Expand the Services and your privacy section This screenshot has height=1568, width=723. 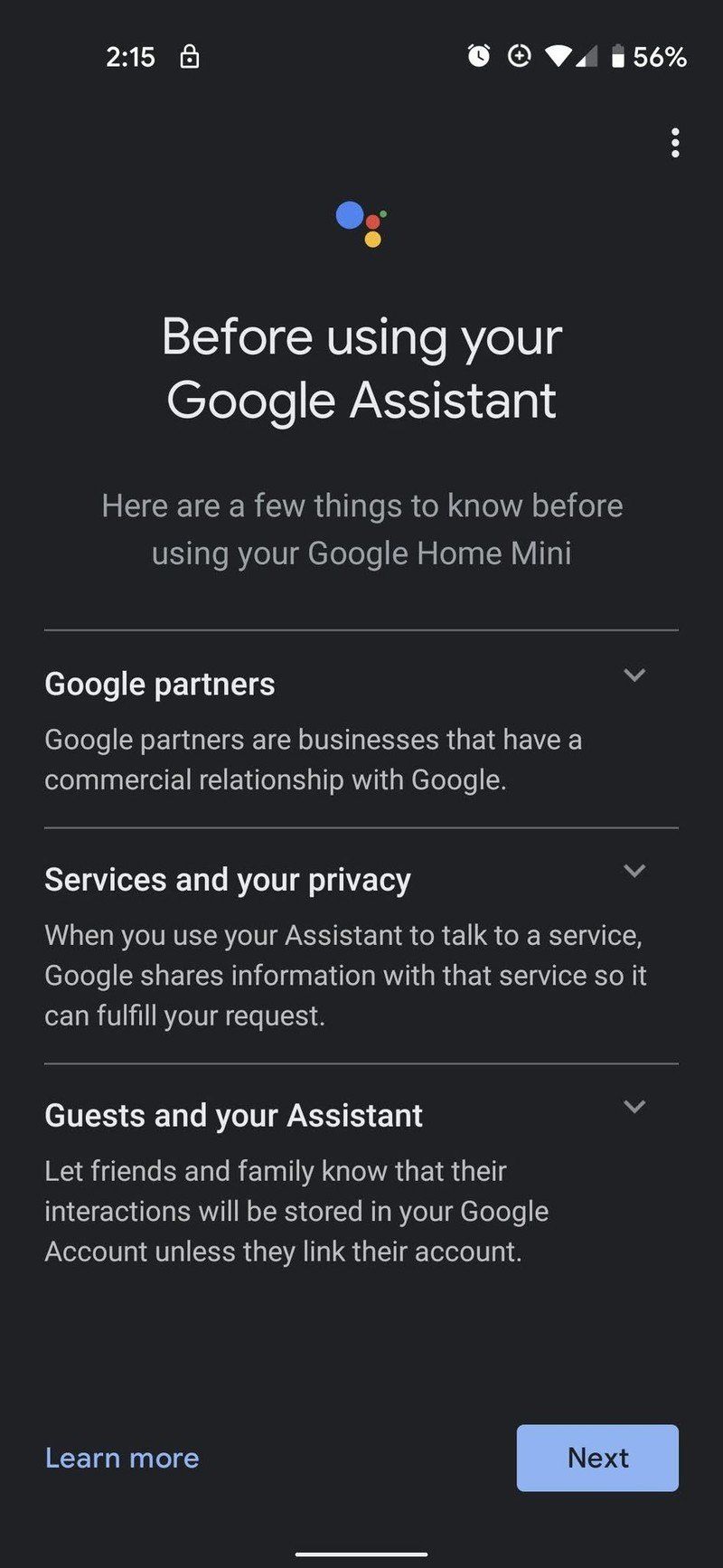(x=634, y=871)
